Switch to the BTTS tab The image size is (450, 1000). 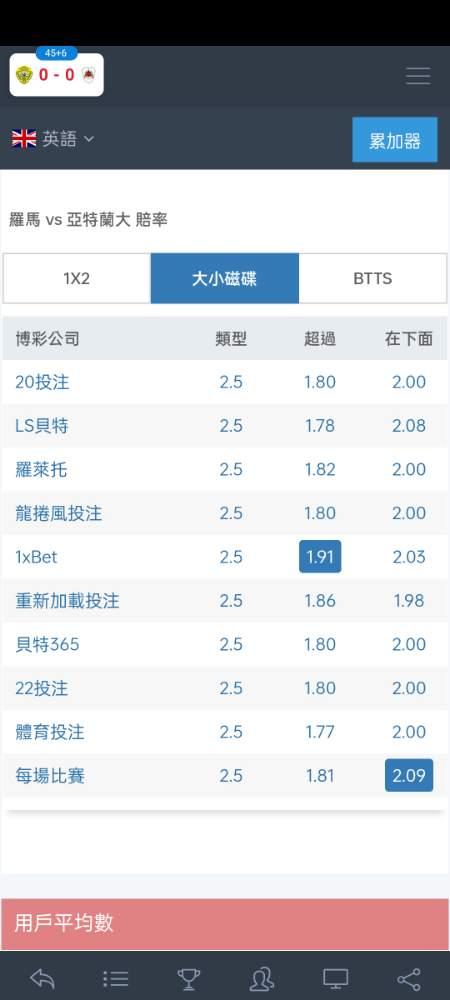(373, 279)
